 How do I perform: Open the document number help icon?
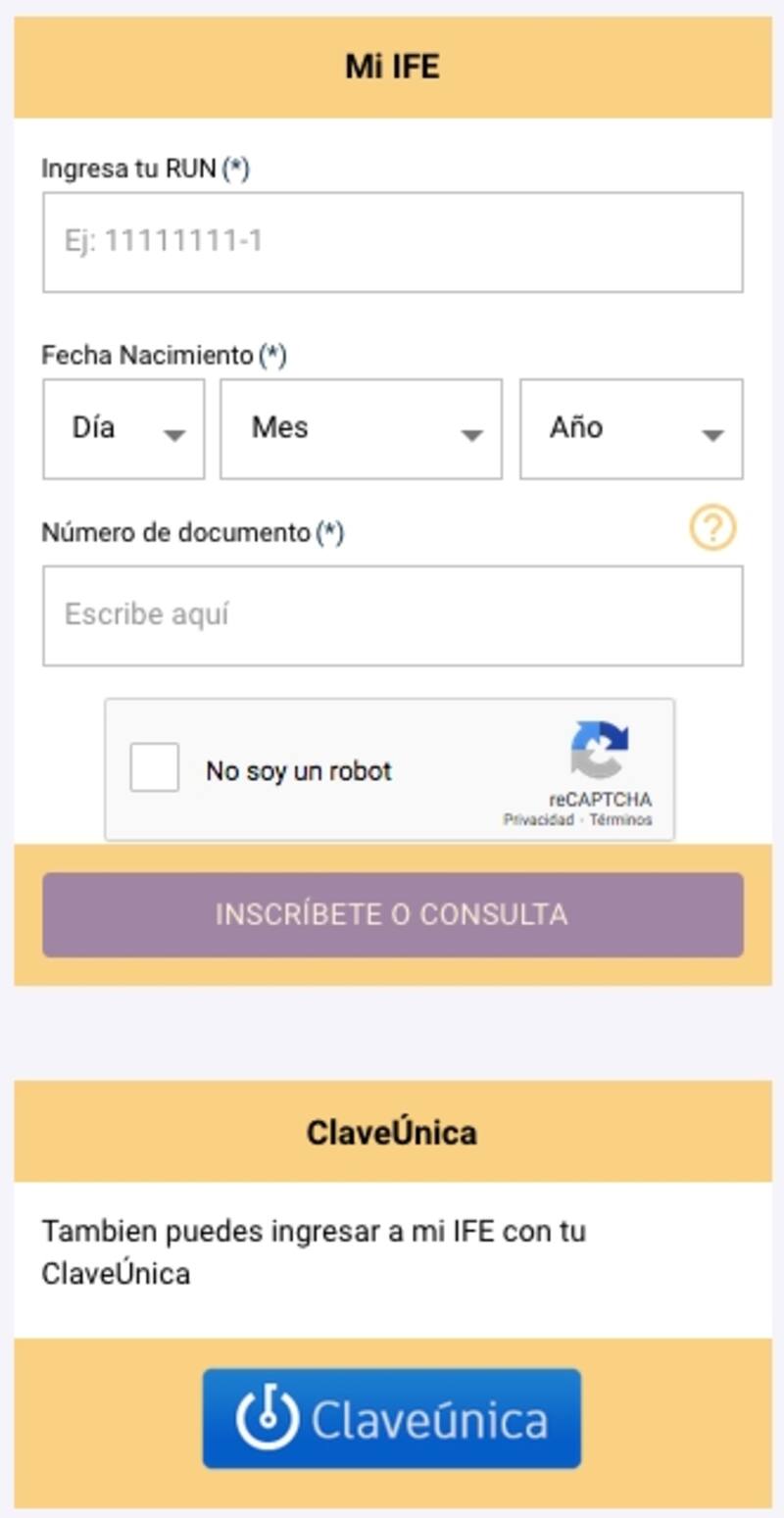pos(712,529)
